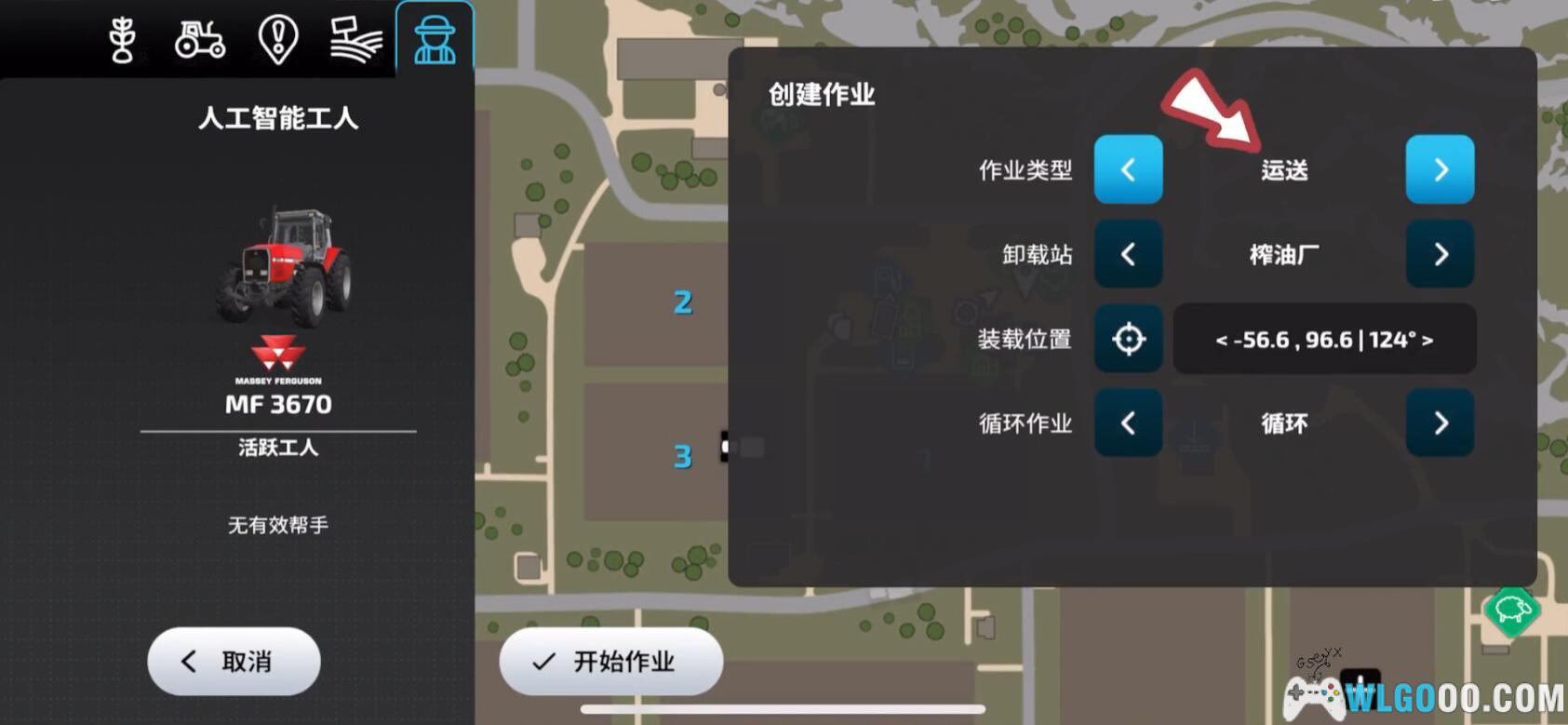Choose previous 卸载站 unloading station
This screenshot has width=1568, height=725.
point(1128,254)
